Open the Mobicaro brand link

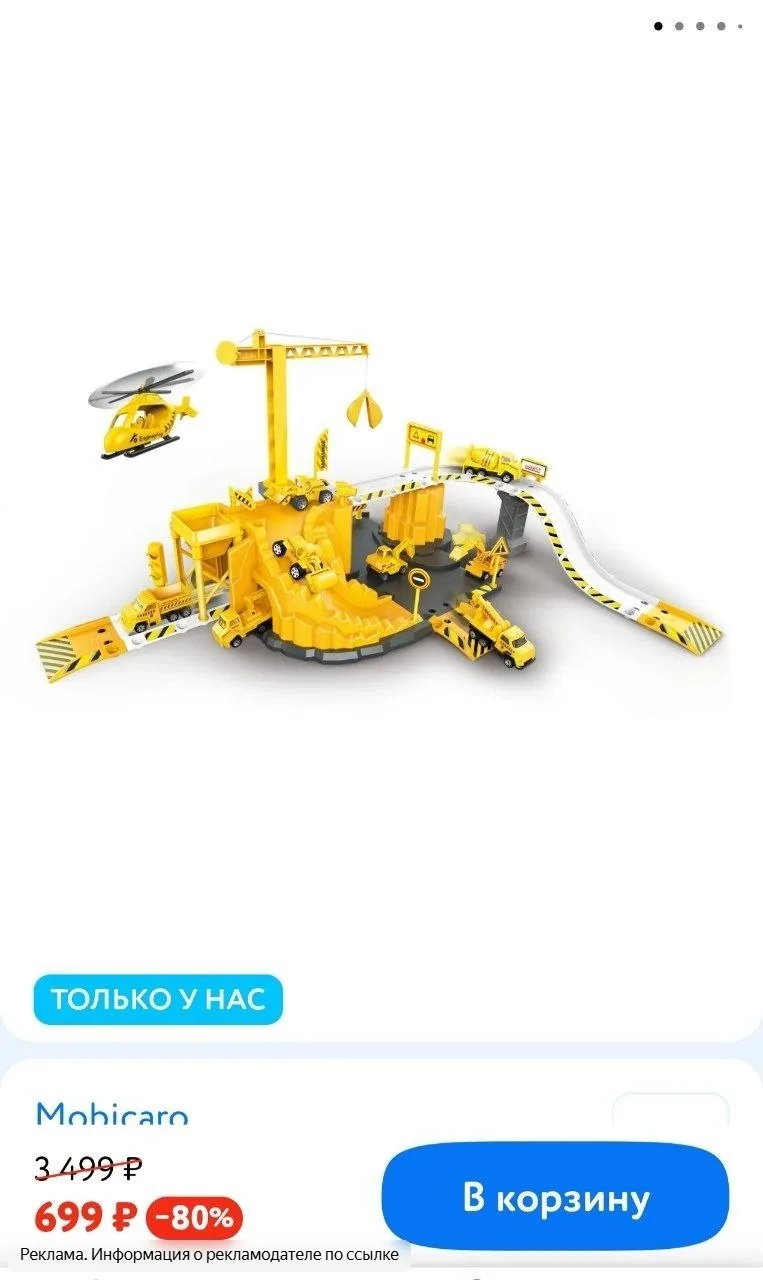click(112, 1113)
